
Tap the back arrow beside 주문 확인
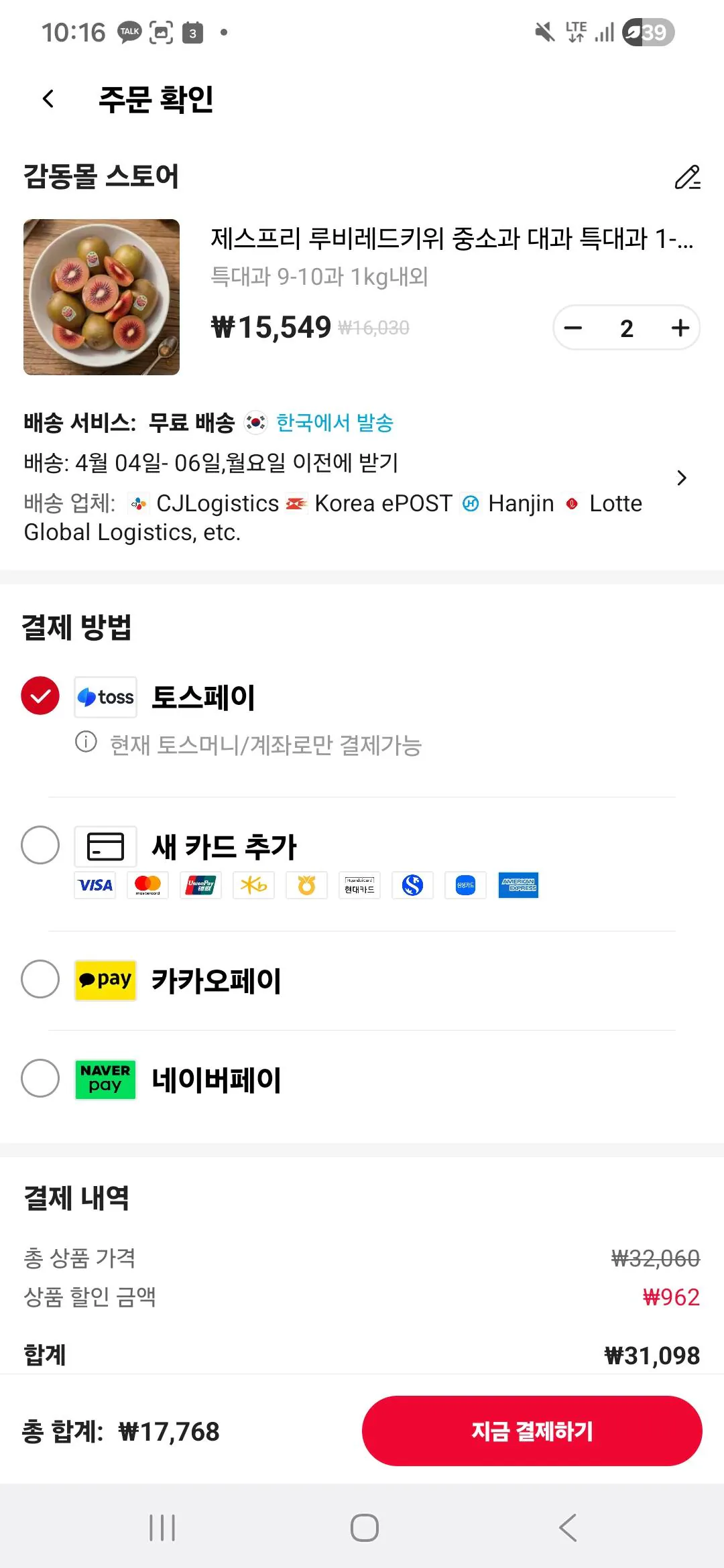pyautogui.click(x=47, y=99)
